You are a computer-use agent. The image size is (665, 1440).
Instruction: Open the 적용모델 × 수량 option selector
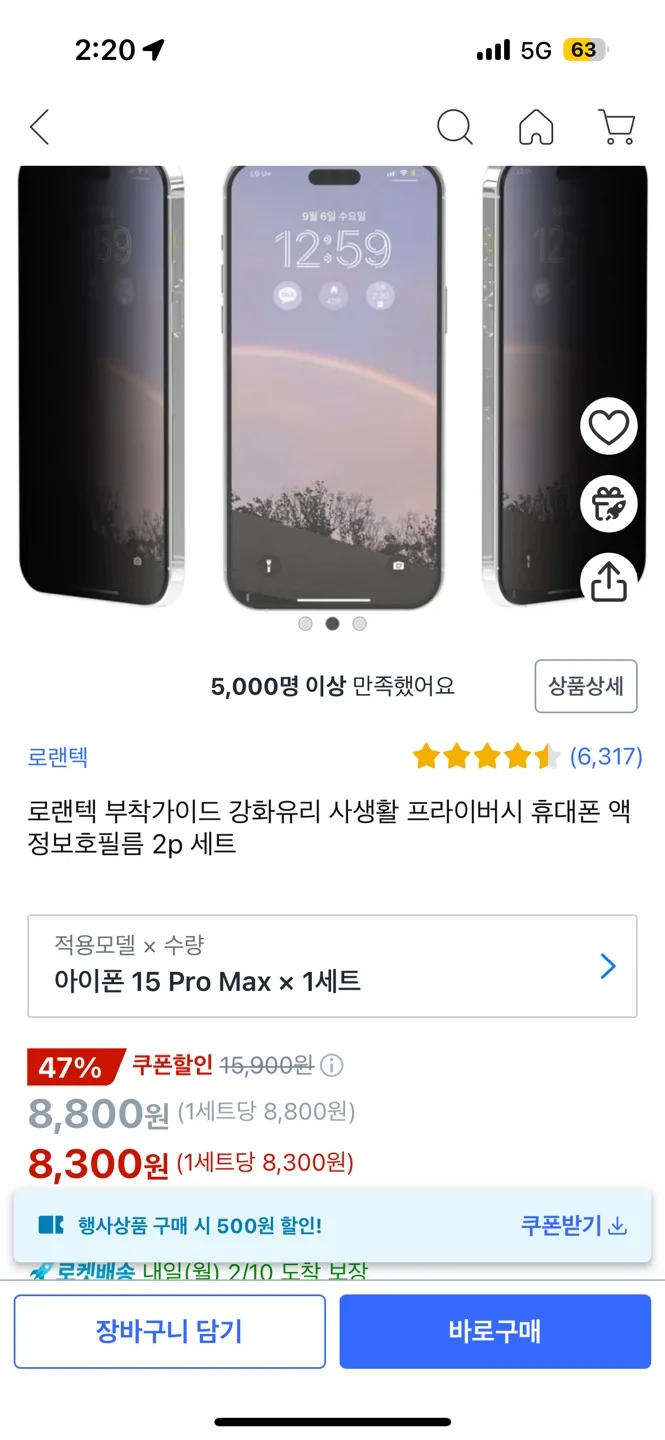point(332,965)
